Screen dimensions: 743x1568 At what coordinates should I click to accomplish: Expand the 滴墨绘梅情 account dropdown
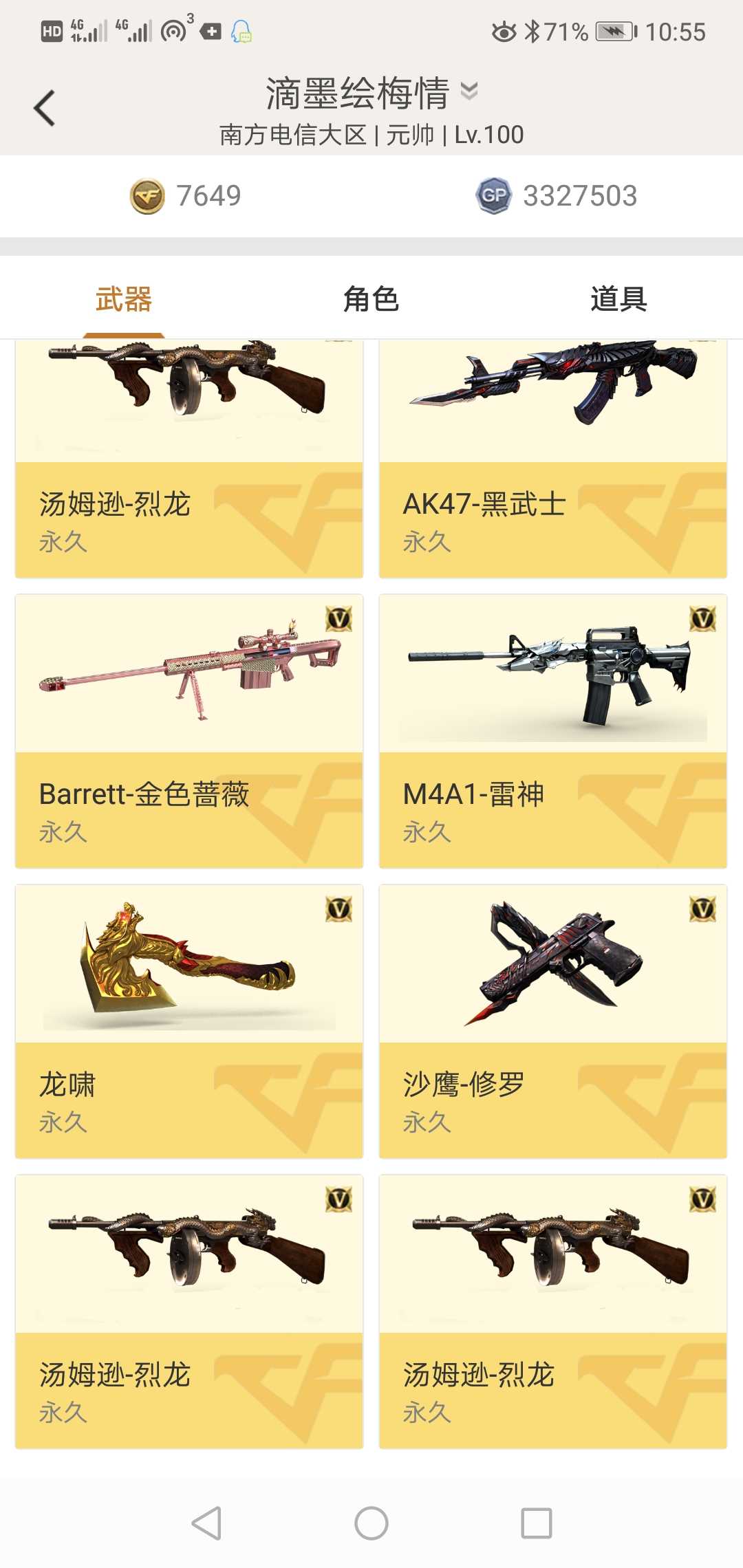click(x=469, y=91)
